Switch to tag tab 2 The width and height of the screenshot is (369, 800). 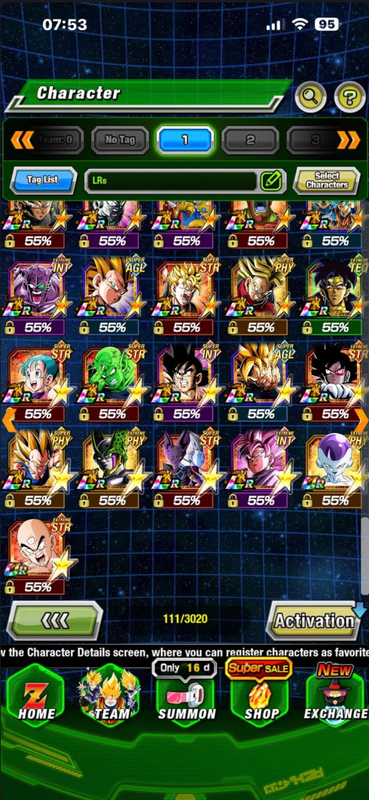pos(250,140)
